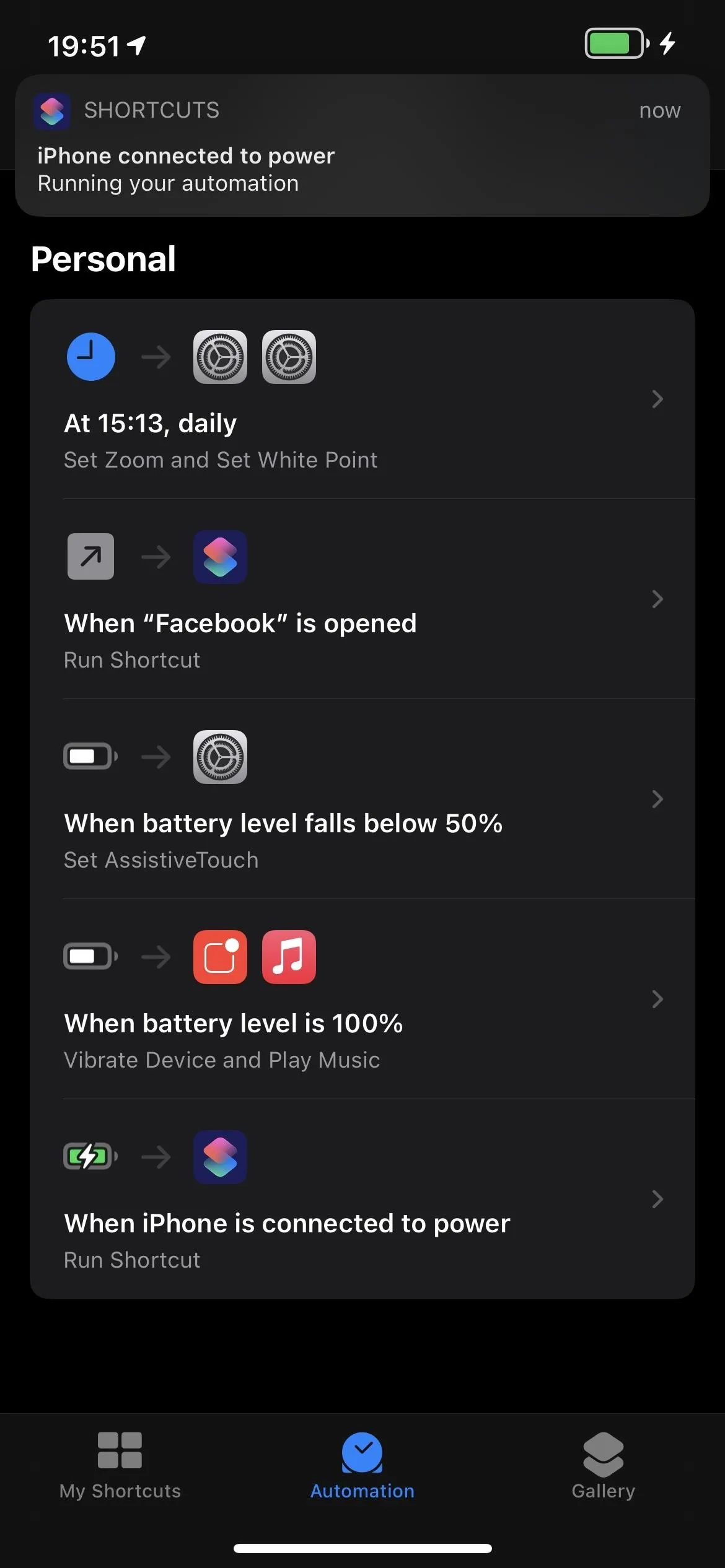This screenshot has width=725, height=1568.
Task: Go to the Gallery tab
Action: pyautogui.click(x=604, y=1466)
